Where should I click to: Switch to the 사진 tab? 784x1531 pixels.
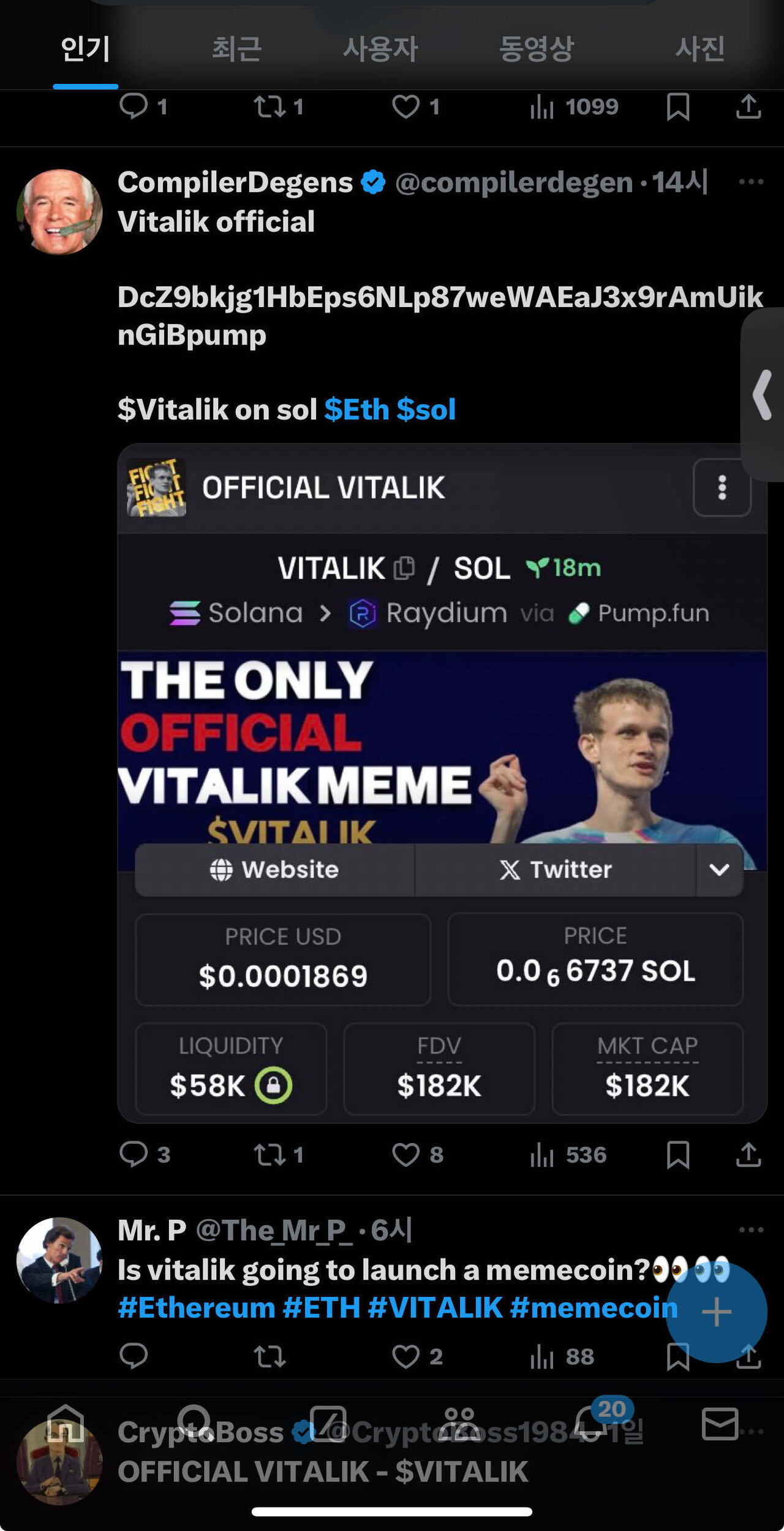[x=699, y=48]
